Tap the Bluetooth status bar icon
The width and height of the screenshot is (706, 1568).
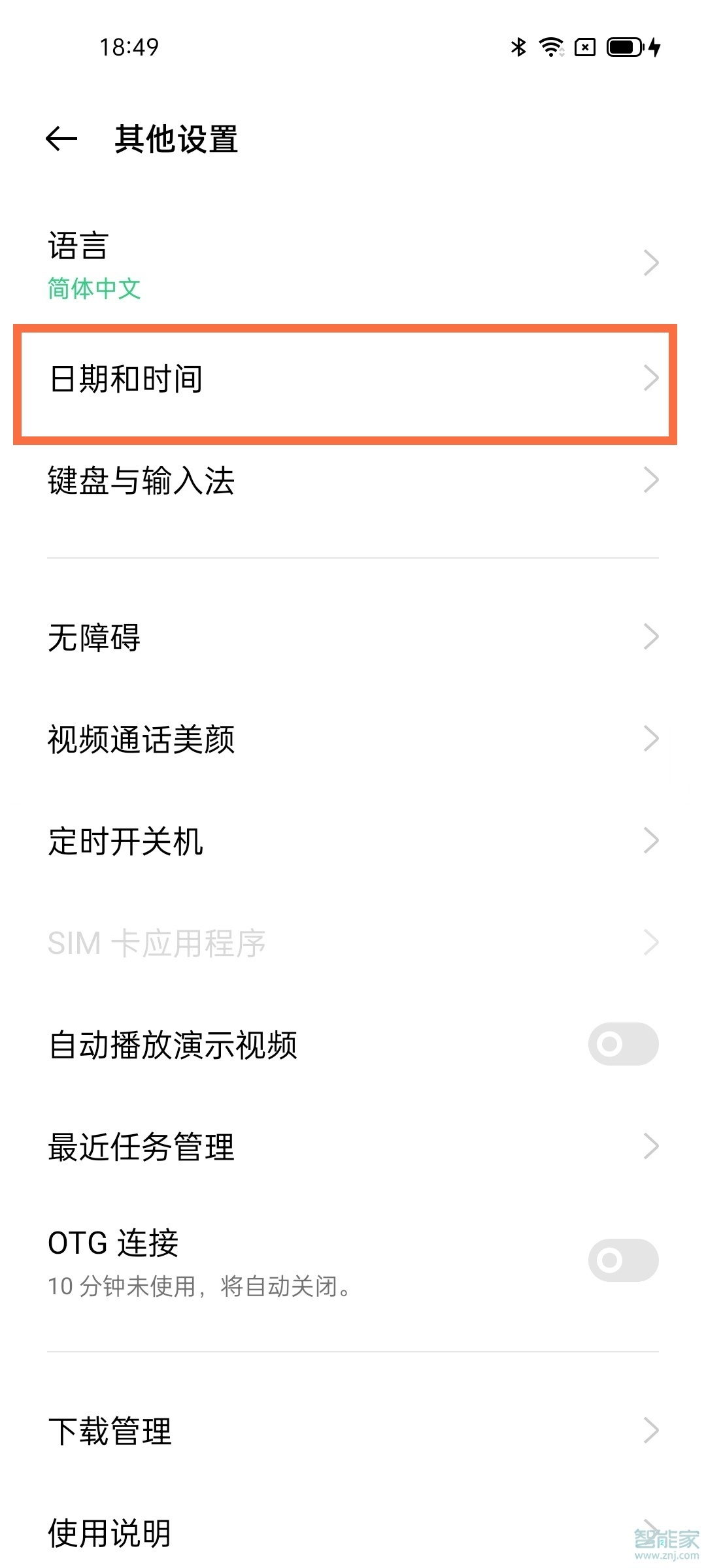tap(518, 46)
